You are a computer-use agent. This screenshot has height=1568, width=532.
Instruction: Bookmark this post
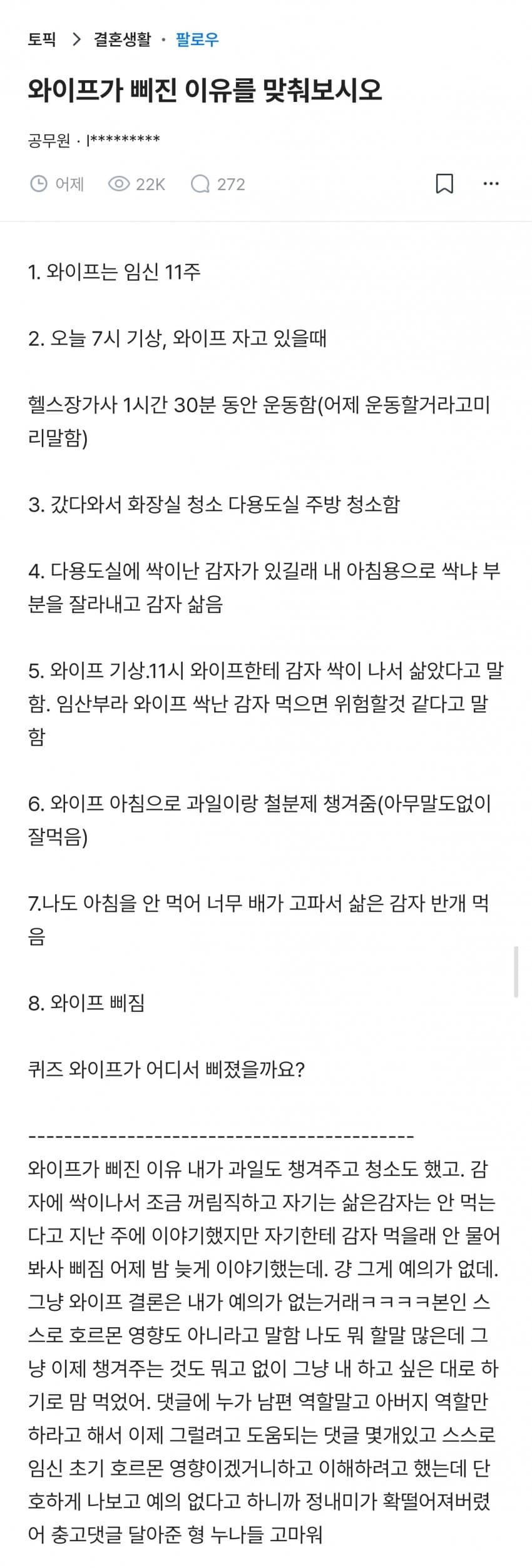[444, 183]
